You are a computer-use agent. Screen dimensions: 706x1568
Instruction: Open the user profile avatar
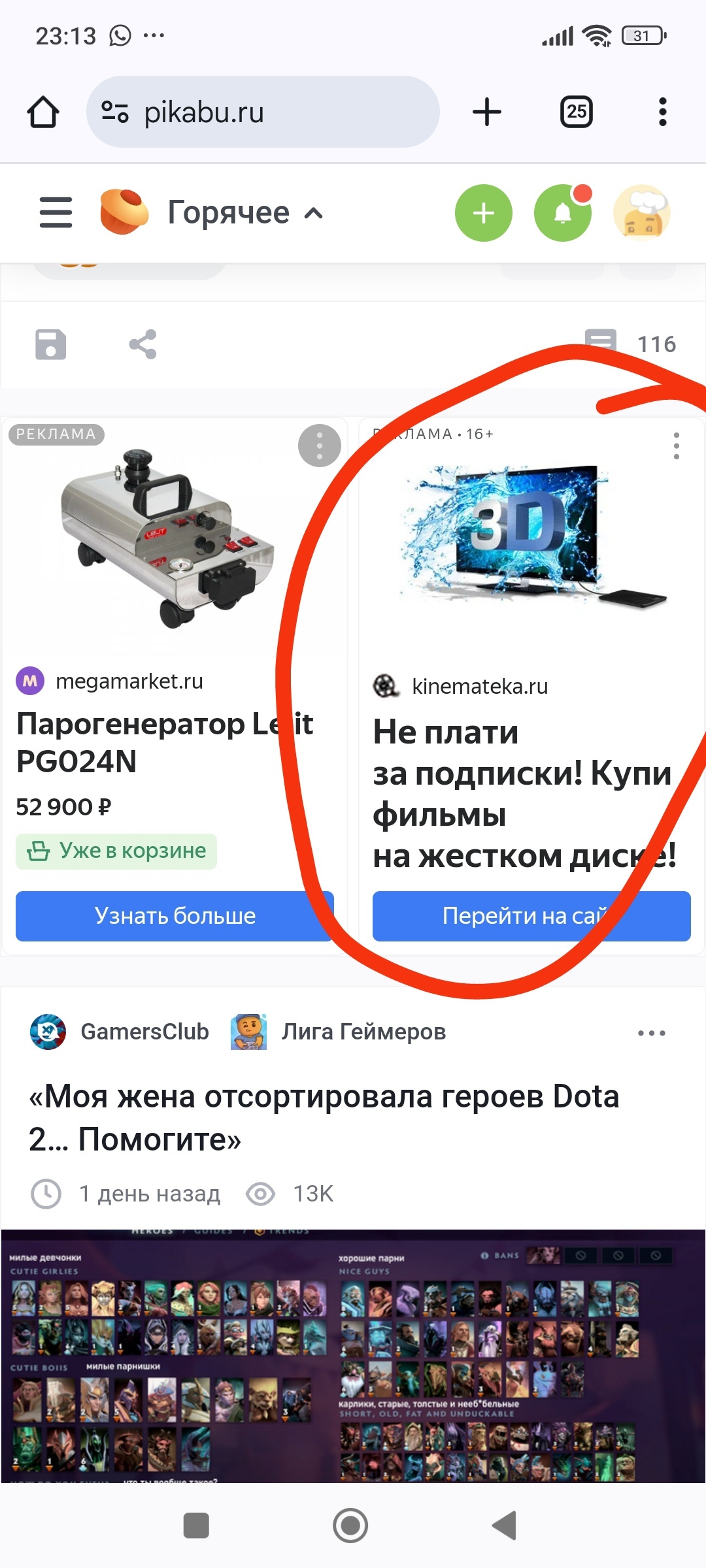(x=642, y=213)
